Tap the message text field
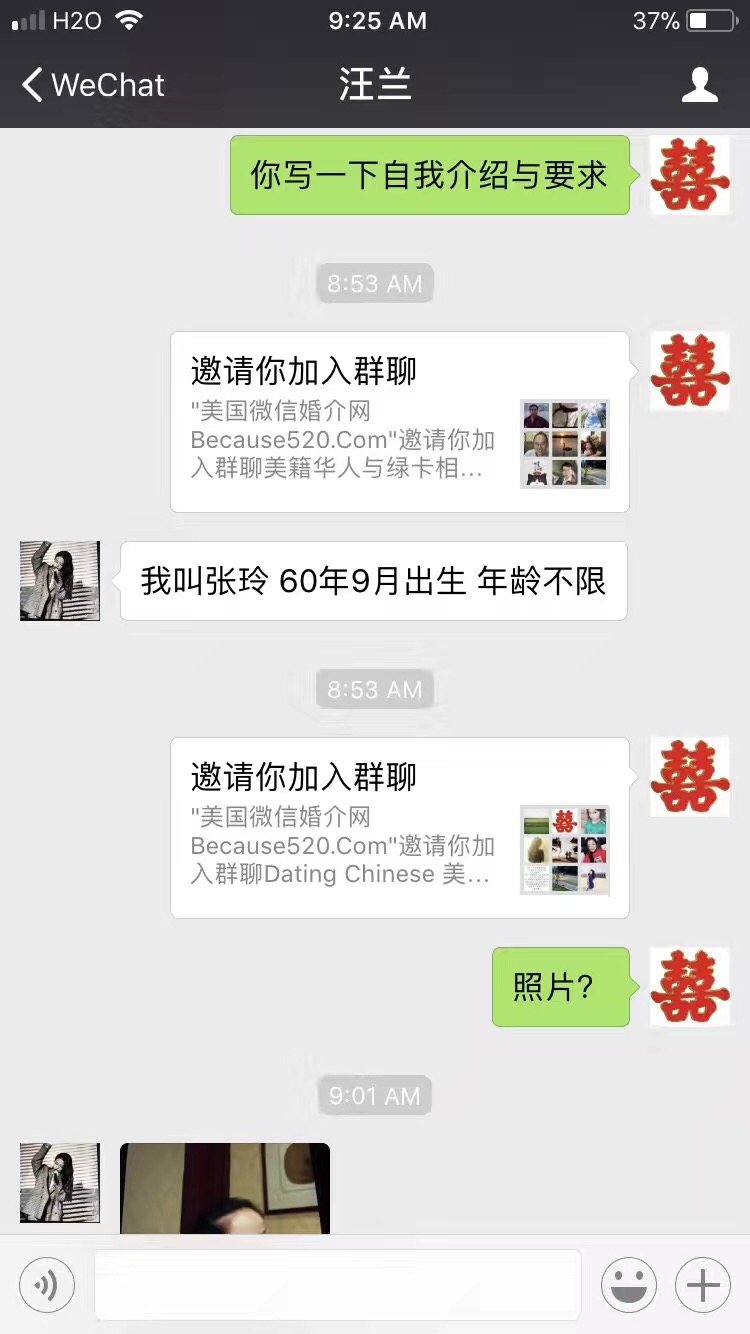This screenshot has width=750, height=1334. (x=337, y=1284)
